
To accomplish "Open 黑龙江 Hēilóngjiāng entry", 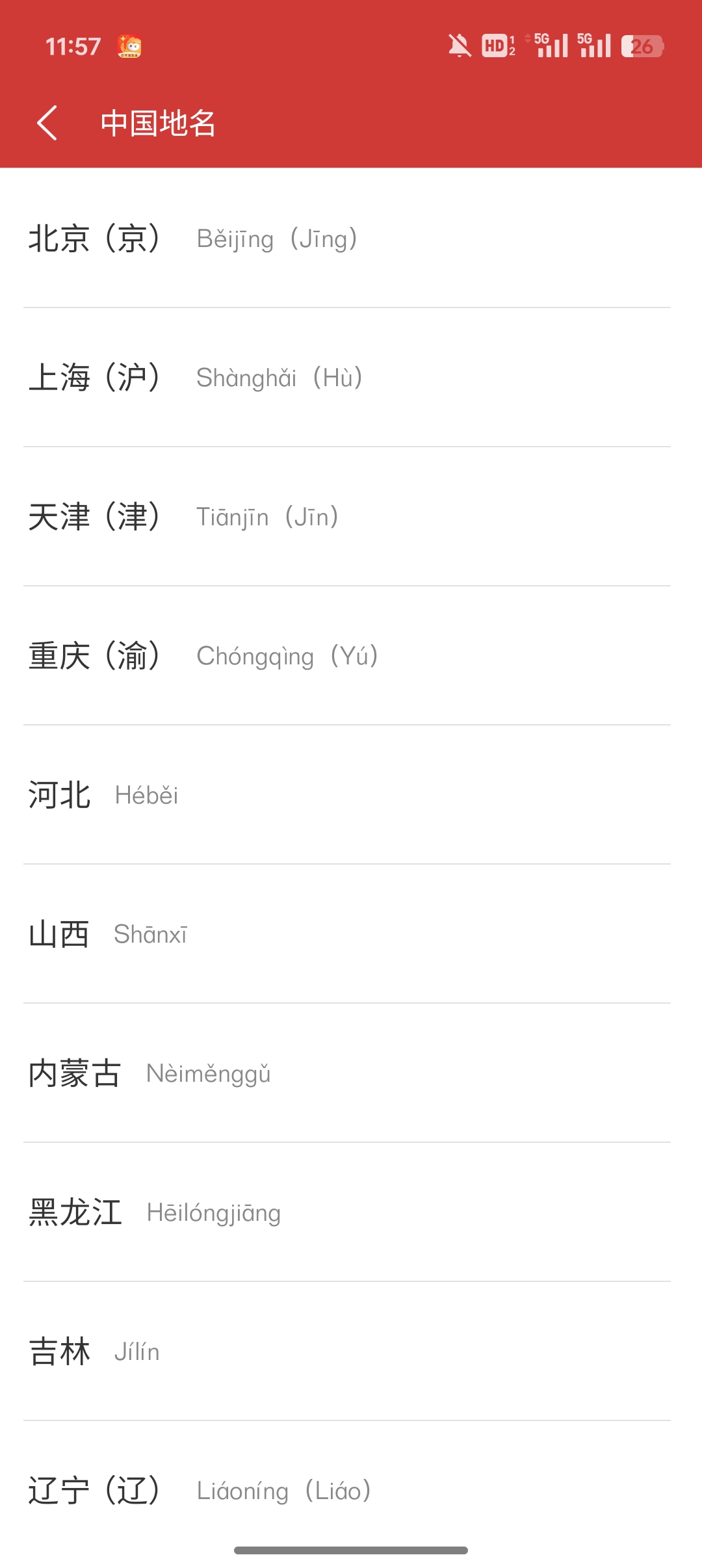I will 351,1212.
